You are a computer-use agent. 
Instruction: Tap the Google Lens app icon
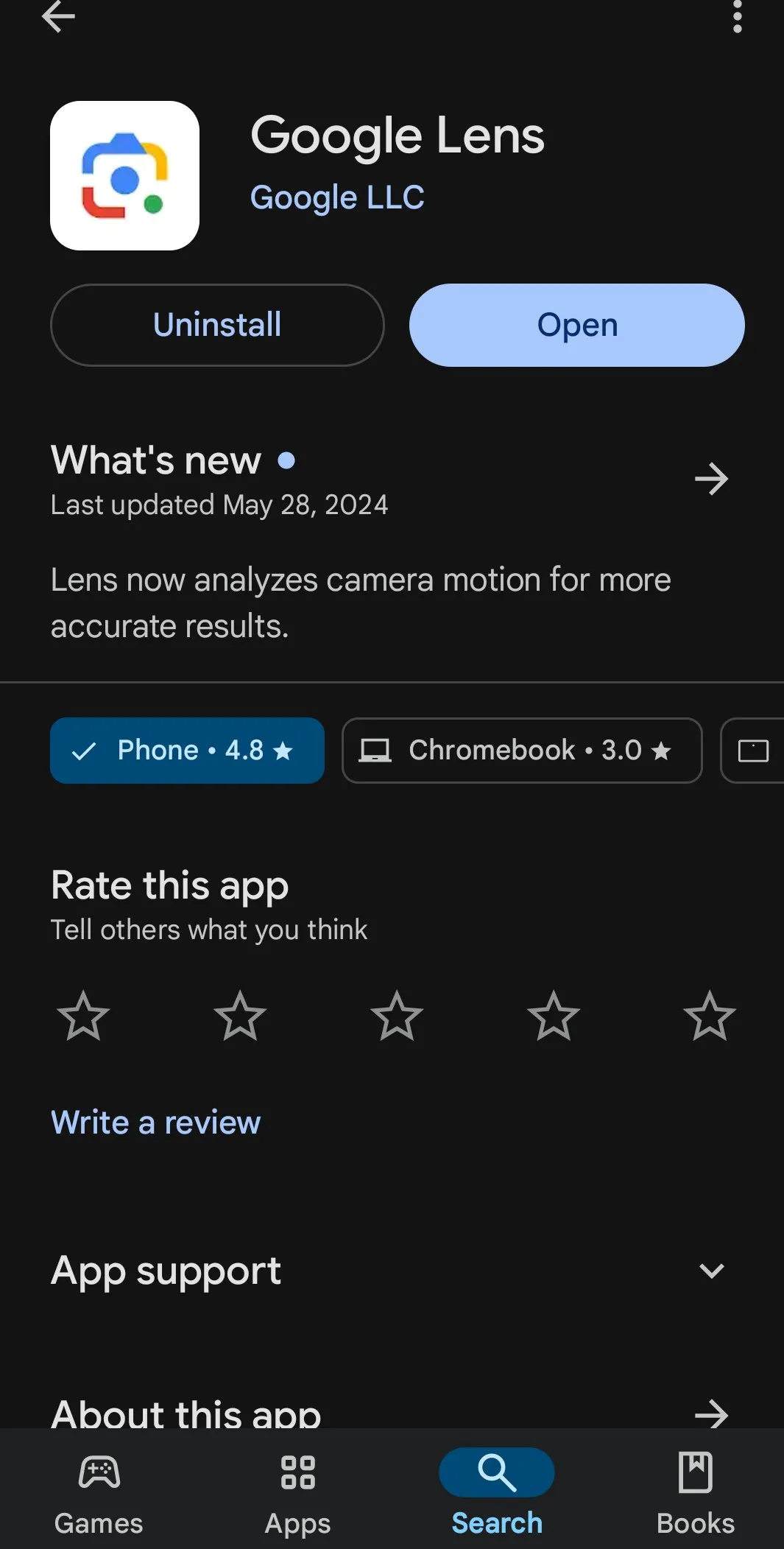(x=124, y=175)
